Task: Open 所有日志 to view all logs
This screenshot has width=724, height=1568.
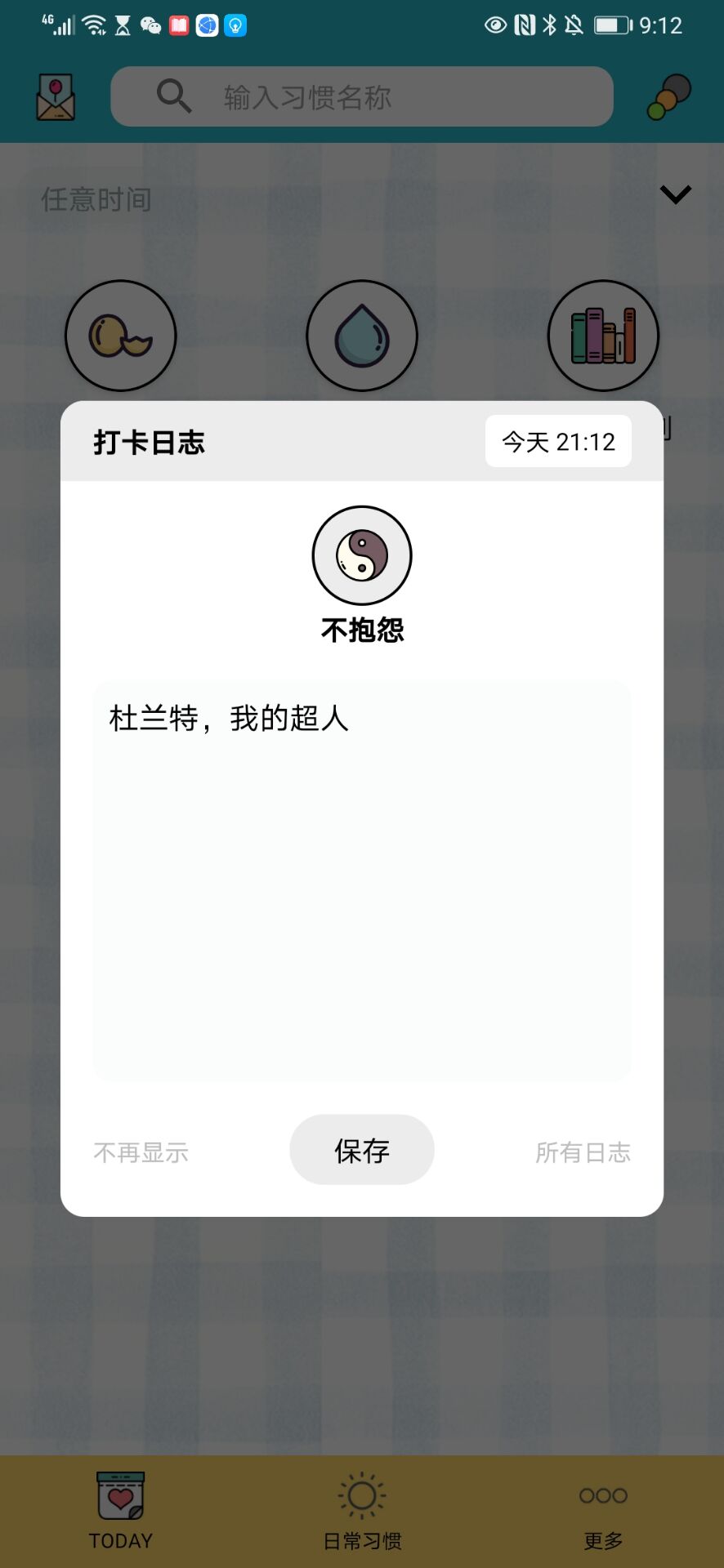Action: pos(583,1152)
